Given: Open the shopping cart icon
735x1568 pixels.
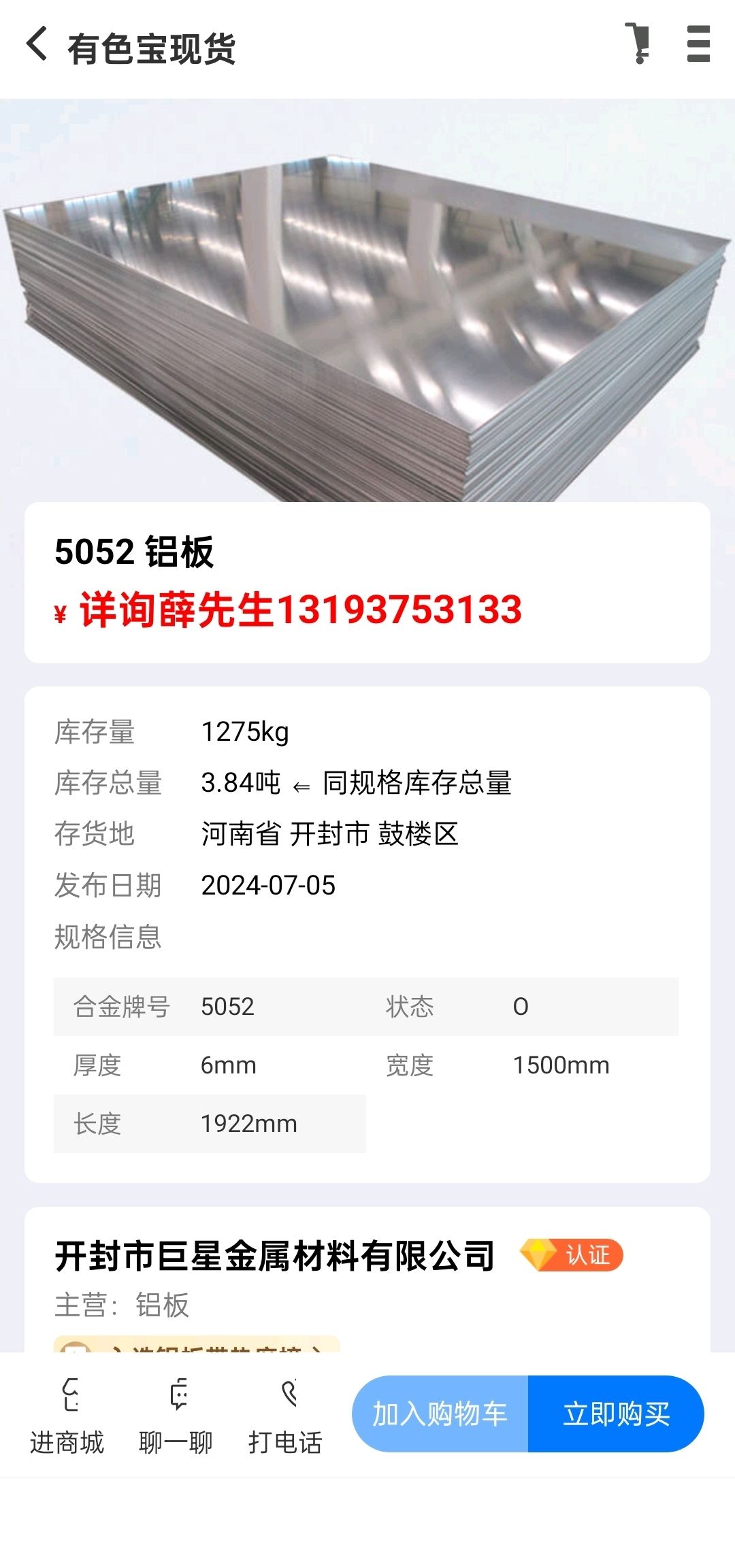Looking at the screenshot, I should [x=638, y=44].
